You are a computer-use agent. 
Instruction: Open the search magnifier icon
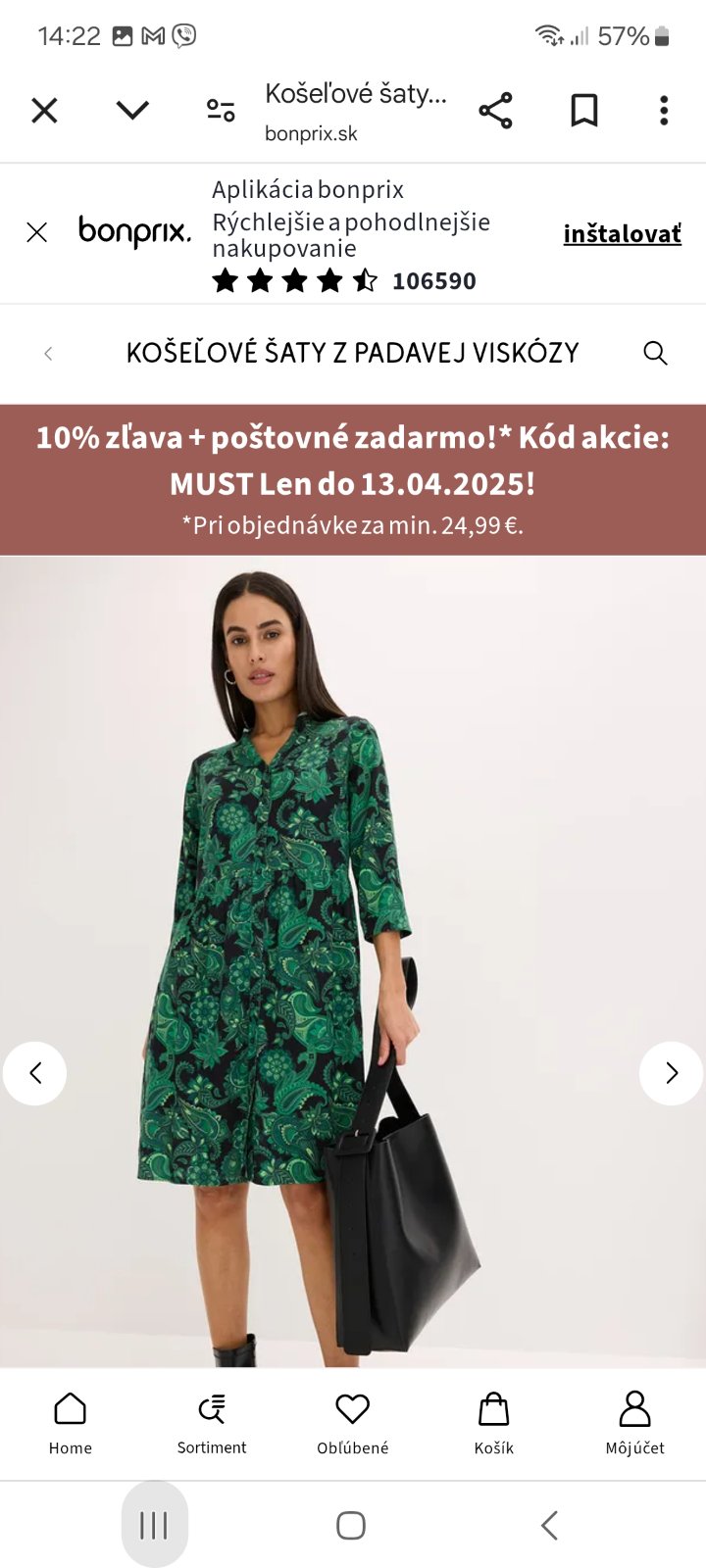[x=655, y=353]
